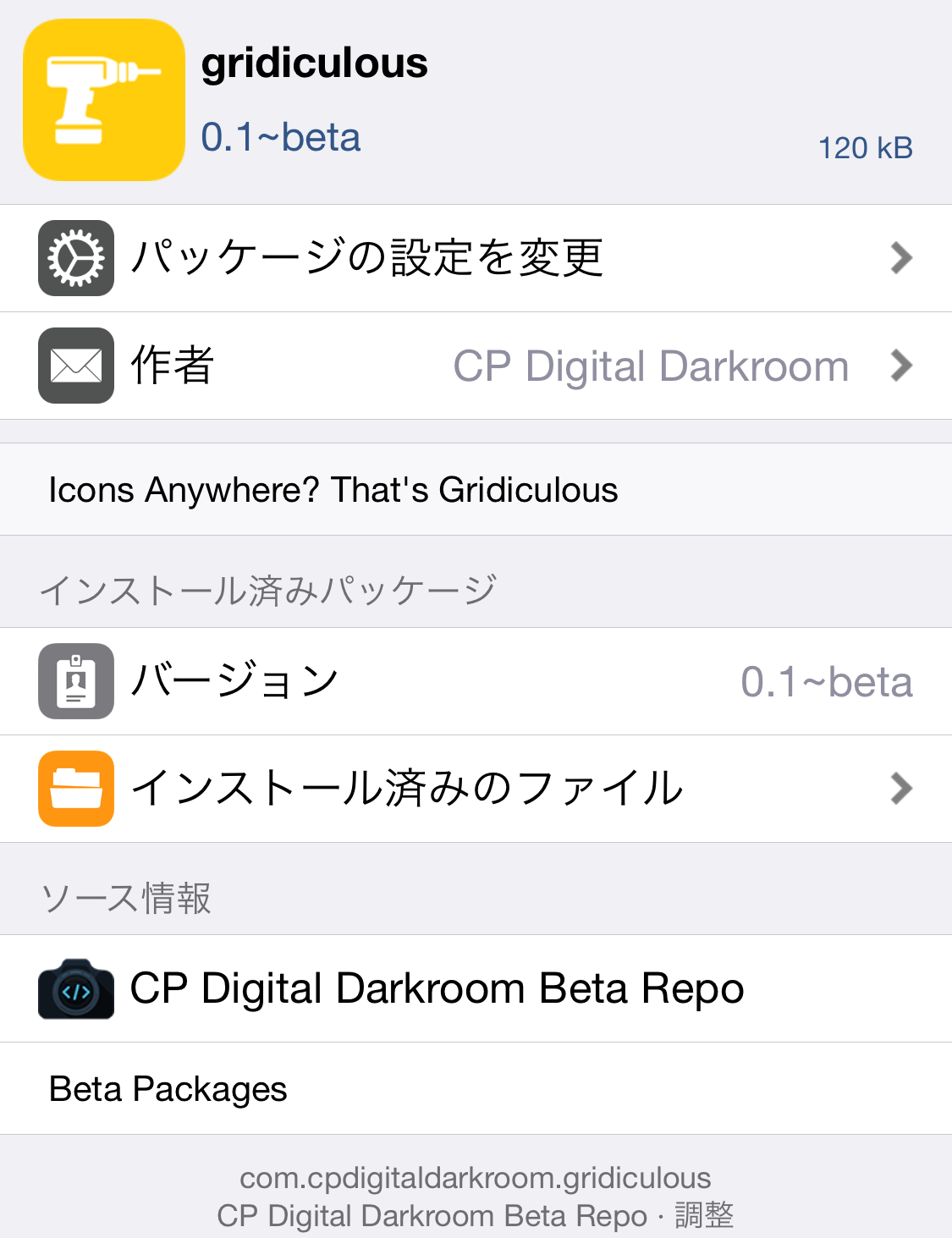Select the Beta Packages row
The height and width of the screenshot is (1238, 952).
(167, 1089)
